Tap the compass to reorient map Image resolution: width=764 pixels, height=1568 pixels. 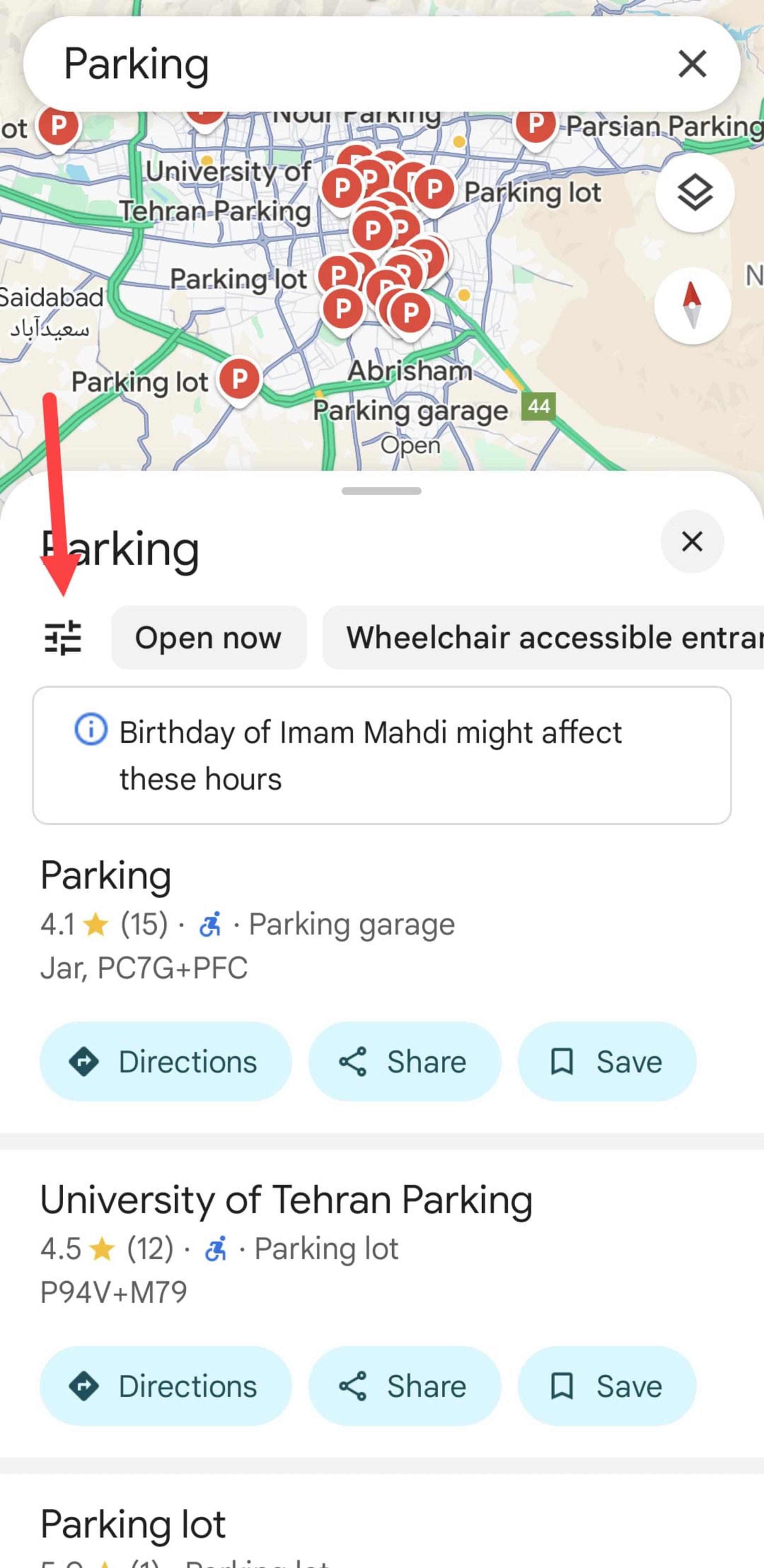coord(693,305)
